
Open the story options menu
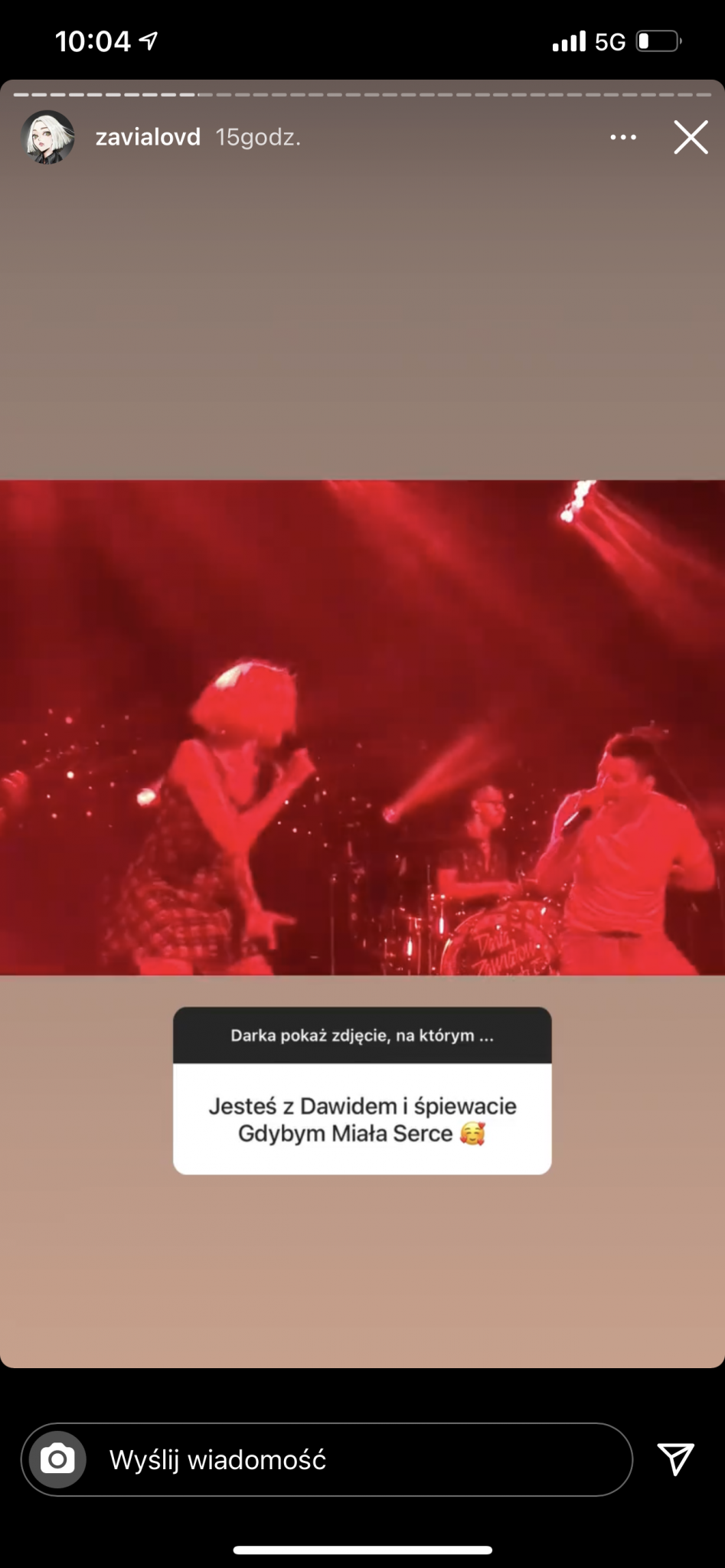[x=622, y=138]
